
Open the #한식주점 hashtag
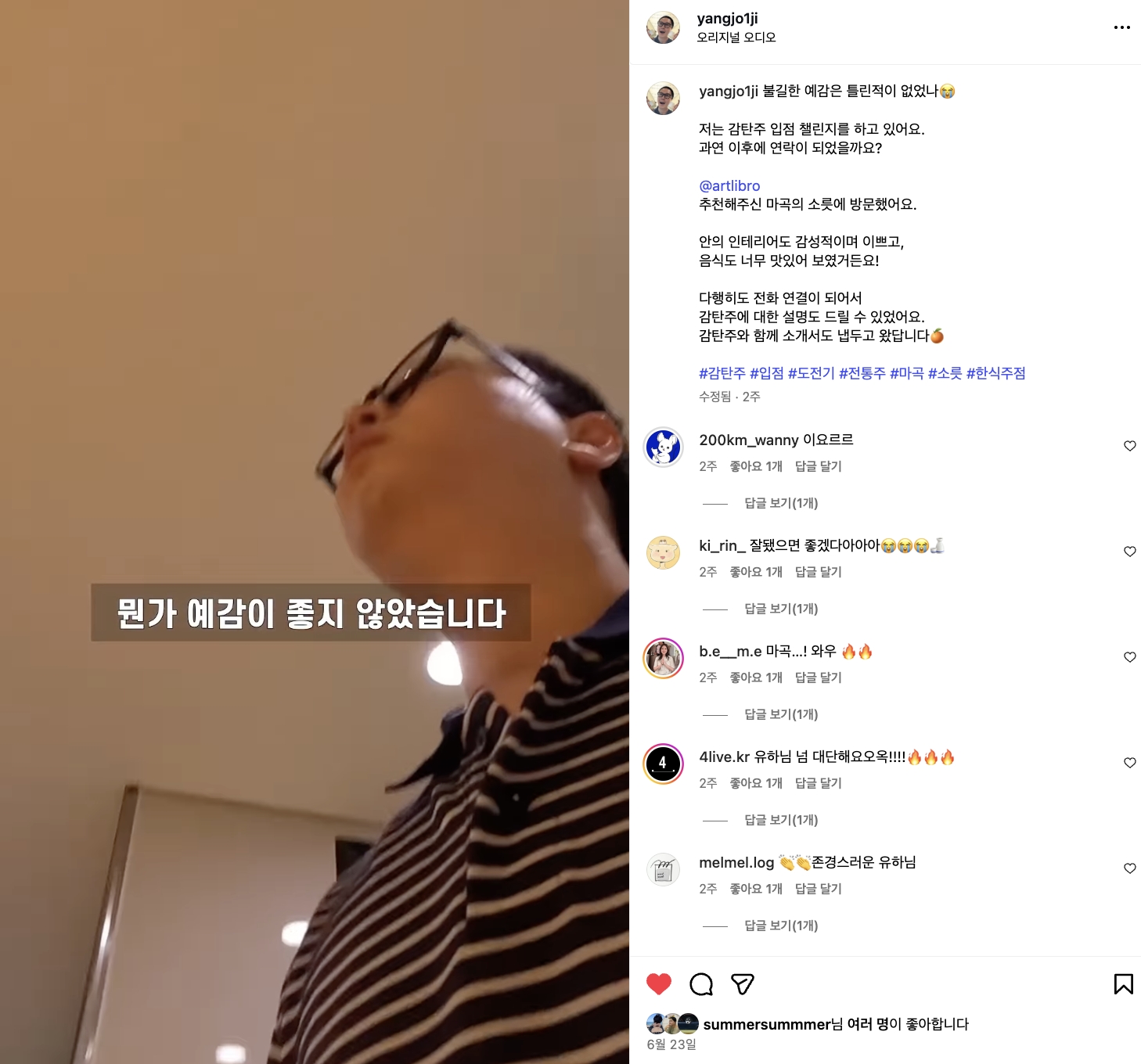tap(995, 373)
